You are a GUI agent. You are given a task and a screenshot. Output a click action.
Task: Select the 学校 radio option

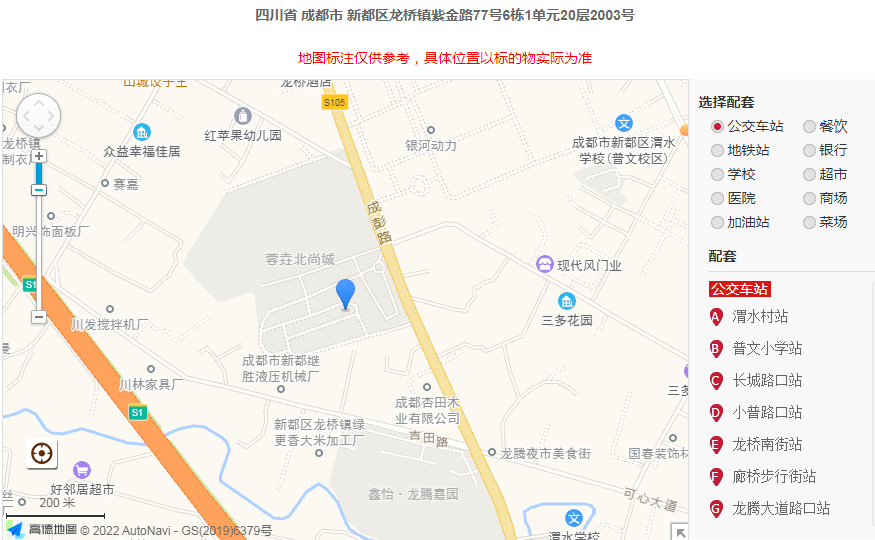pyautogui.click(x=717, y=175)
